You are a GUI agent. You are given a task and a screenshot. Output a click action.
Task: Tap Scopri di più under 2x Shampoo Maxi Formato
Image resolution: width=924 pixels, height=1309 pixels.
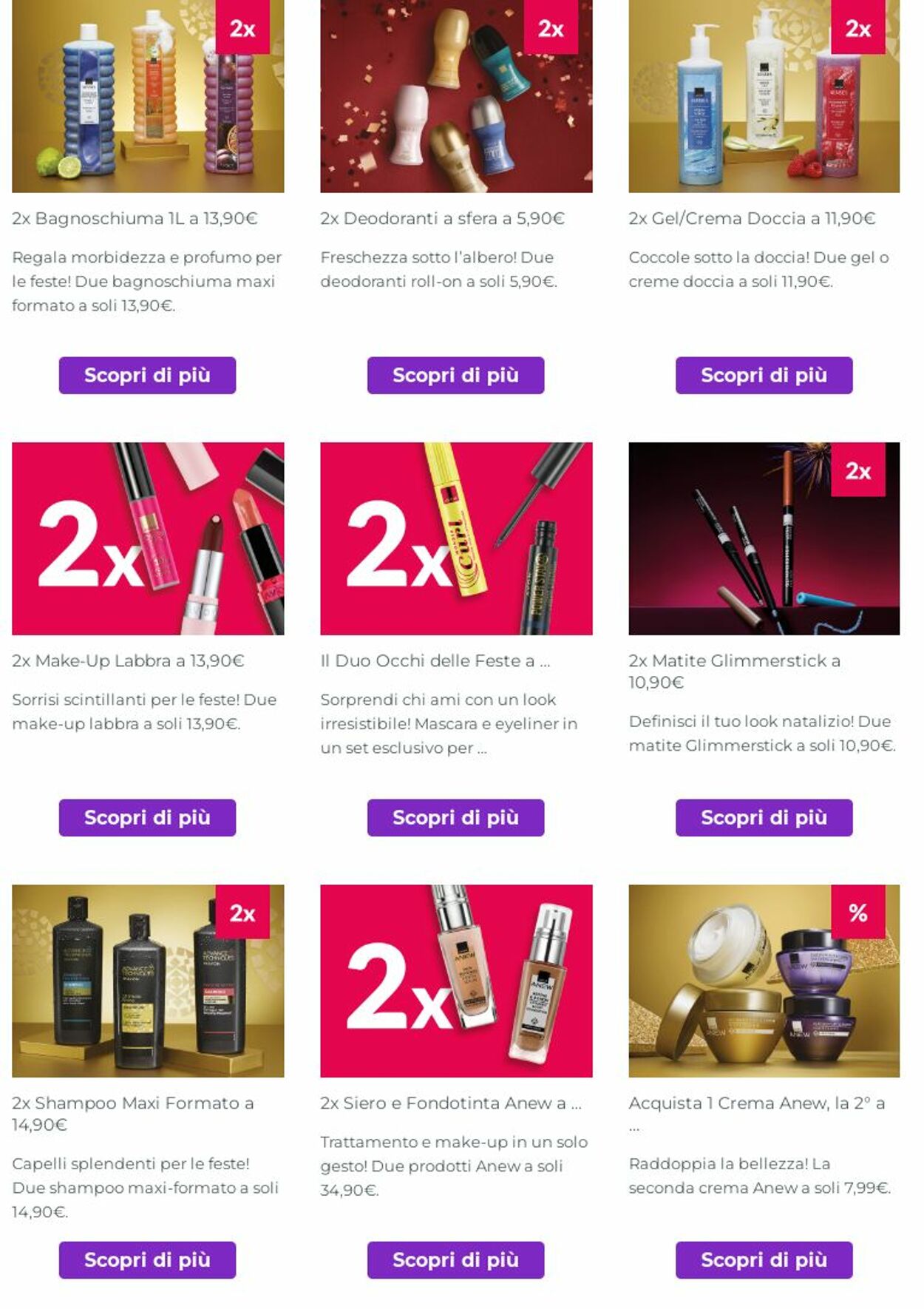click(147, 1259)
